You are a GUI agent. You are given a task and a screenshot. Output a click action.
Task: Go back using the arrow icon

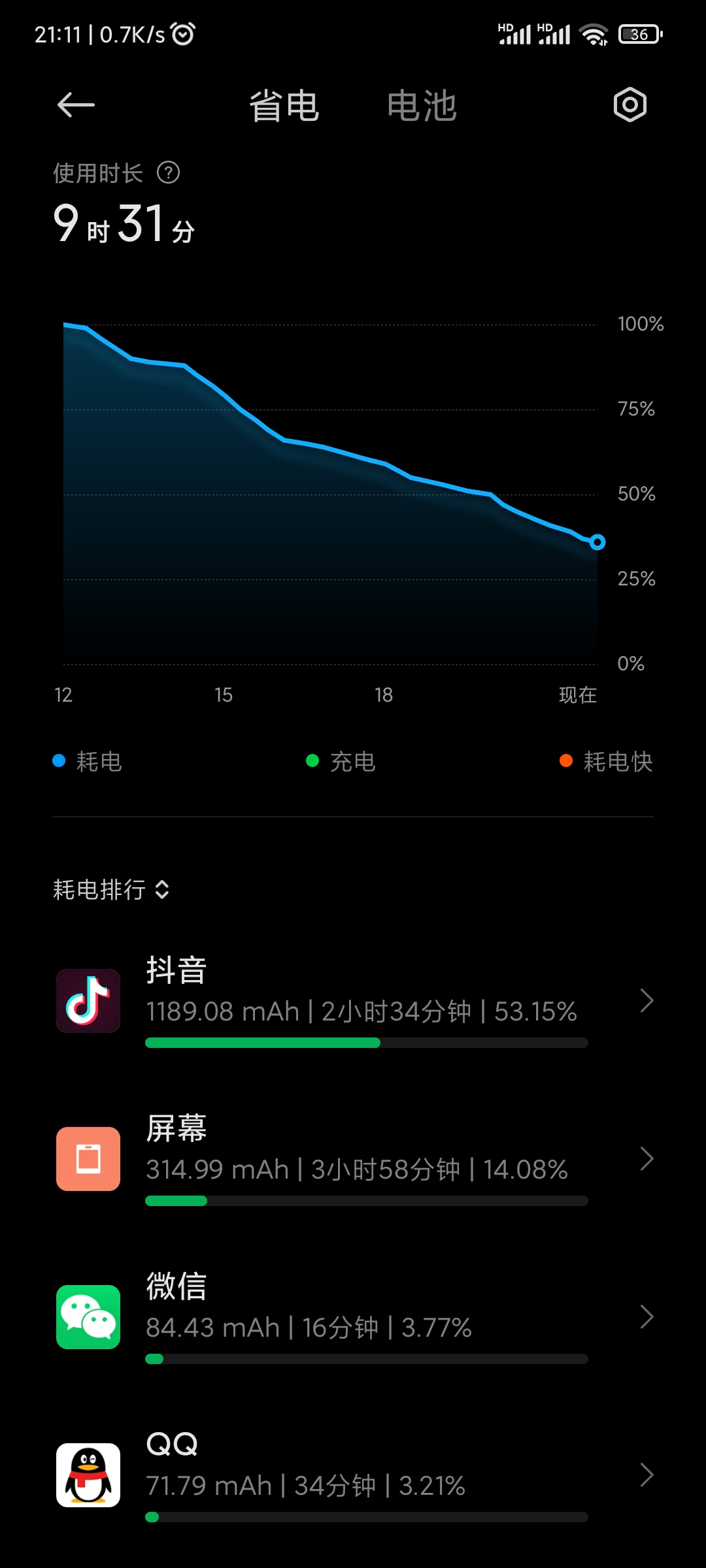coord(76,105)
